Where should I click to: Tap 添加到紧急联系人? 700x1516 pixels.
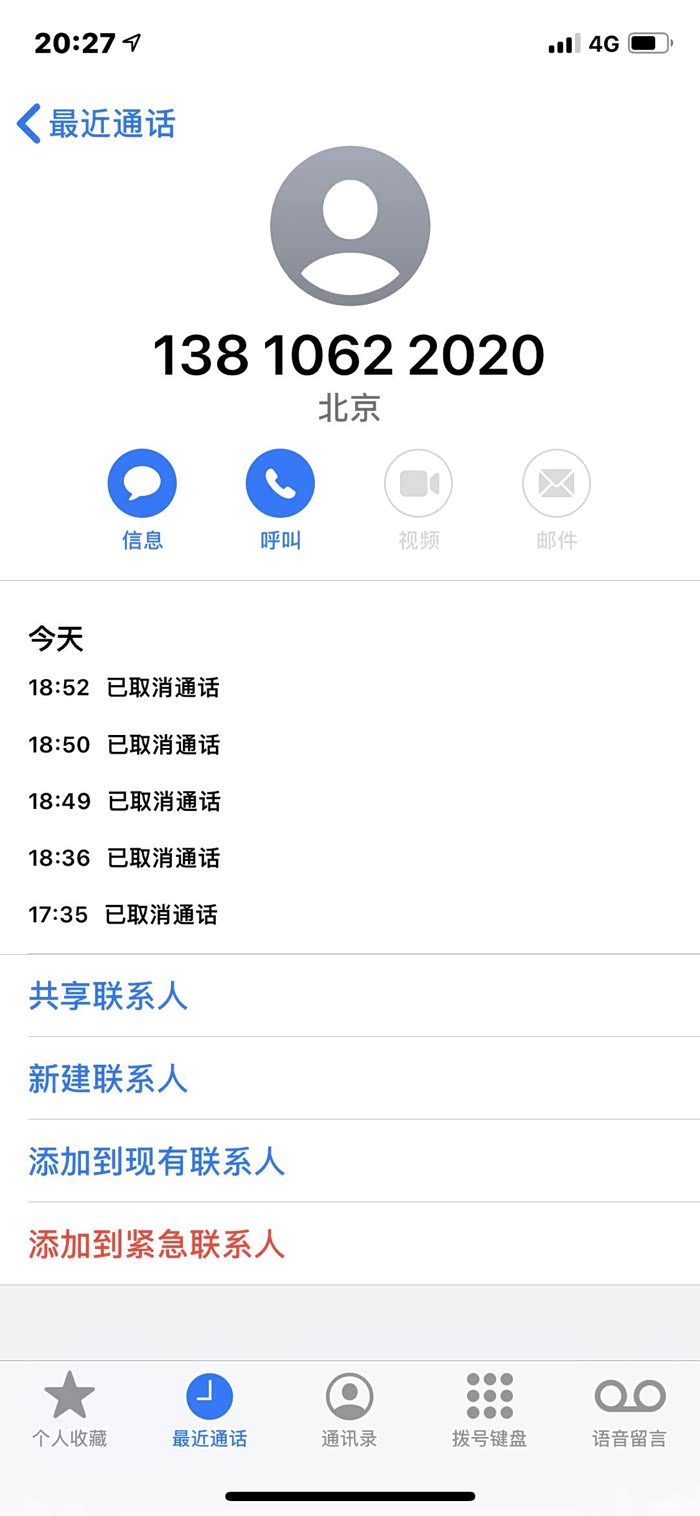tap(156, 1244)
